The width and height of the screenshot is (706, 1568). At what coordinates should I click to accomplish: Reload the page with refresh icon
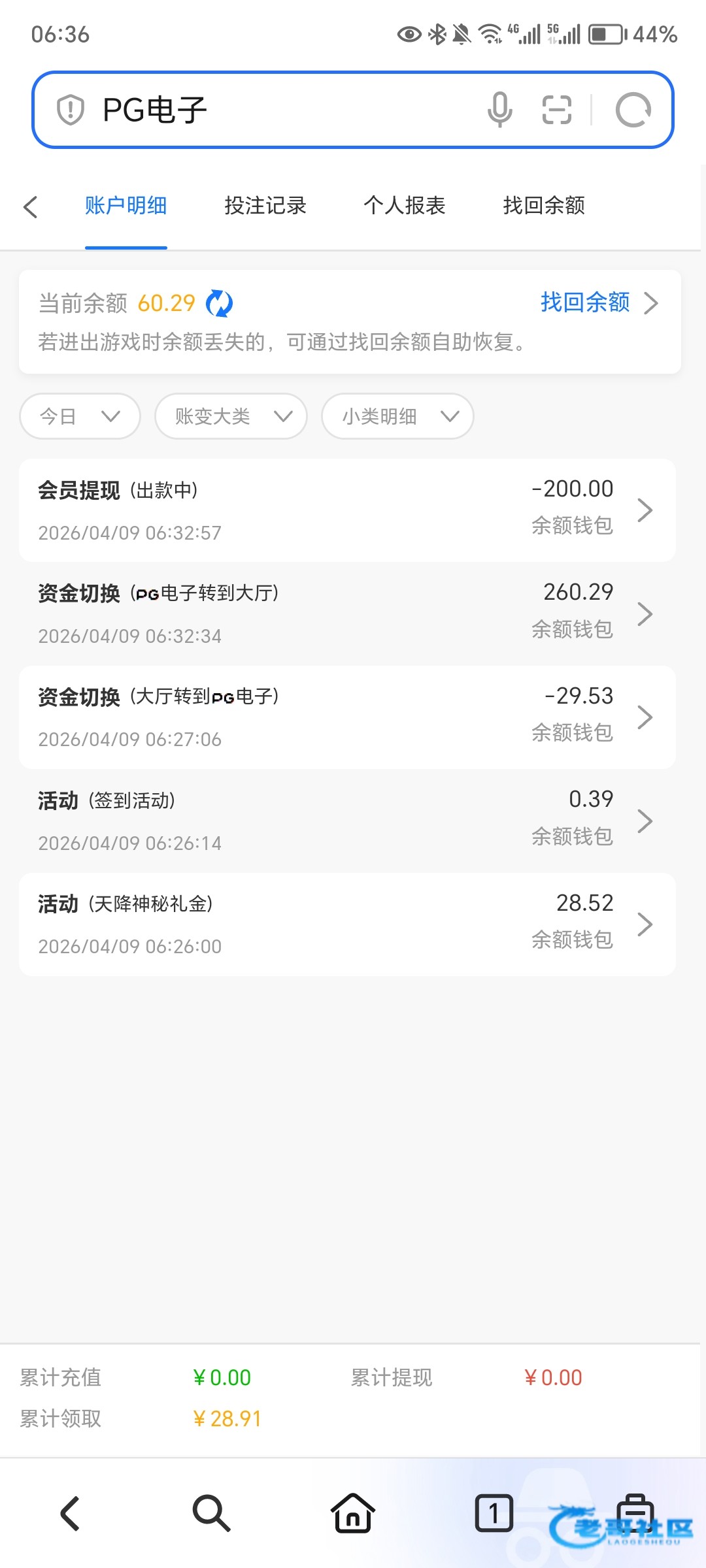point(633,110)
